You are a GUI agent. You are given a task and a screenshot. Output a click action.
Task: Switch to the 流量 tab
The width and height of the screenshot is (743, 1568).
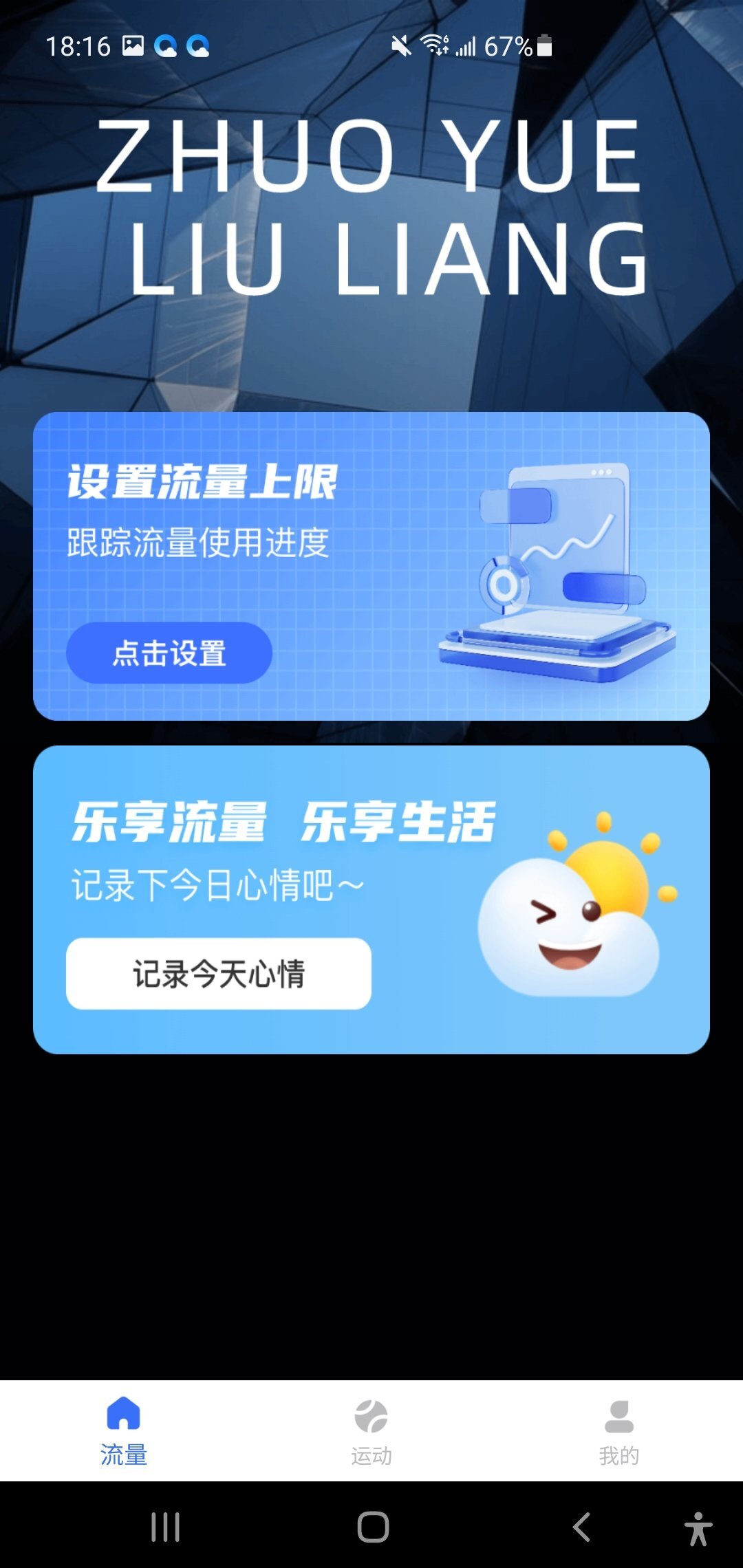124,1430
